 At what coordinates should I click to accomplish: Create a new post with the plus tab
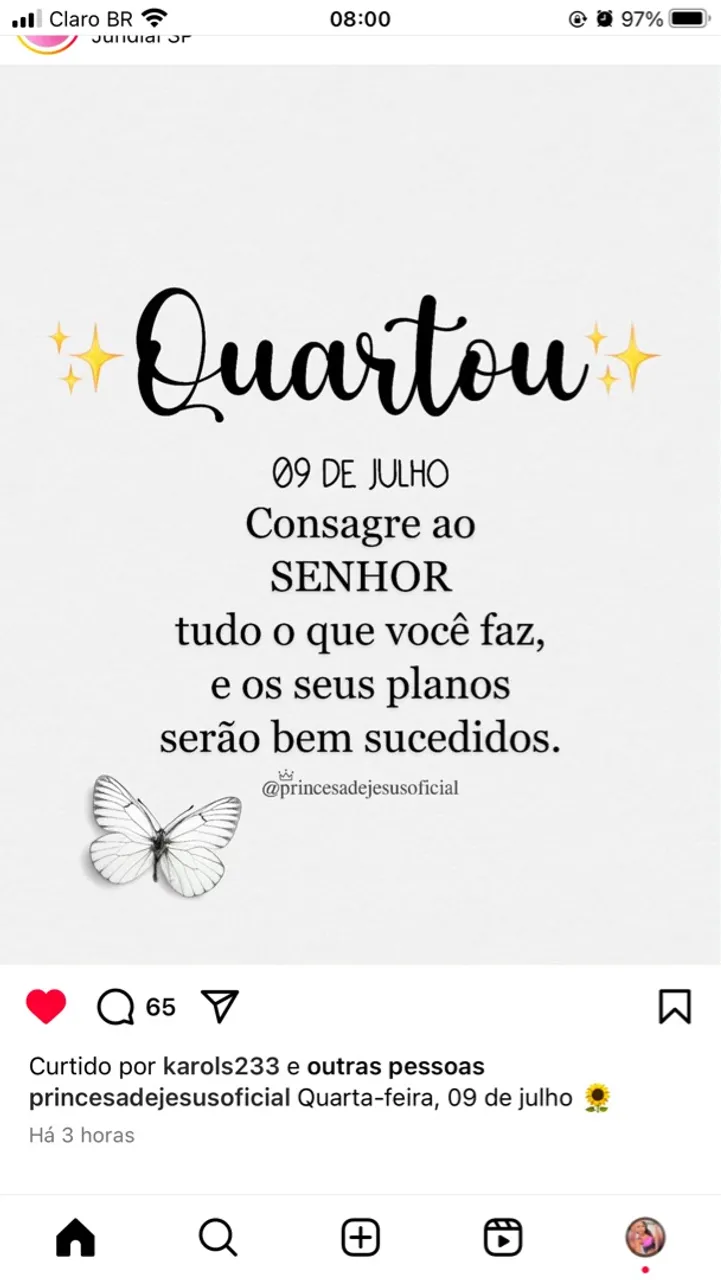360,1238
